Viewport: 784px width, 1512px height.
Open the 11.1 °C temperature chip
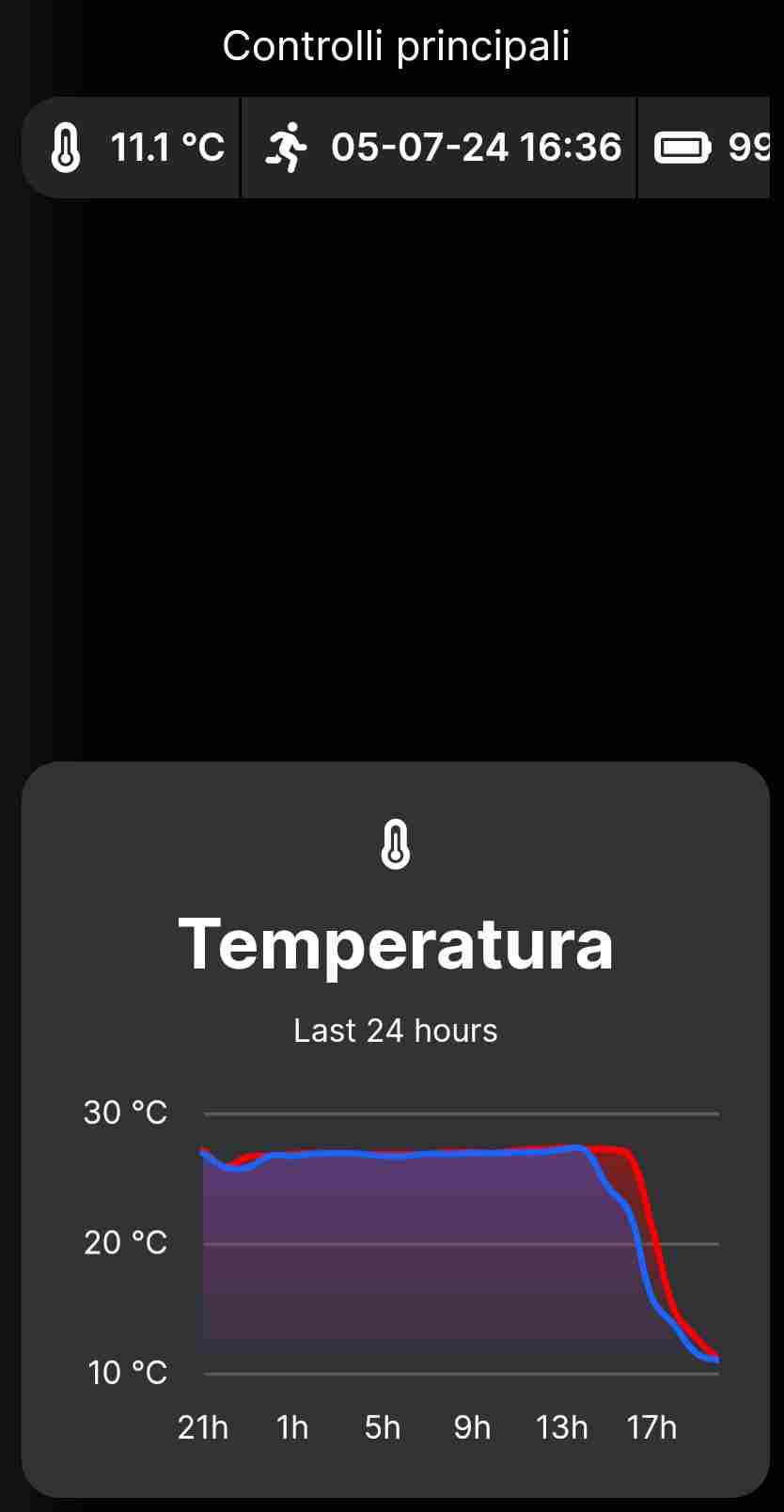point(132,148)
